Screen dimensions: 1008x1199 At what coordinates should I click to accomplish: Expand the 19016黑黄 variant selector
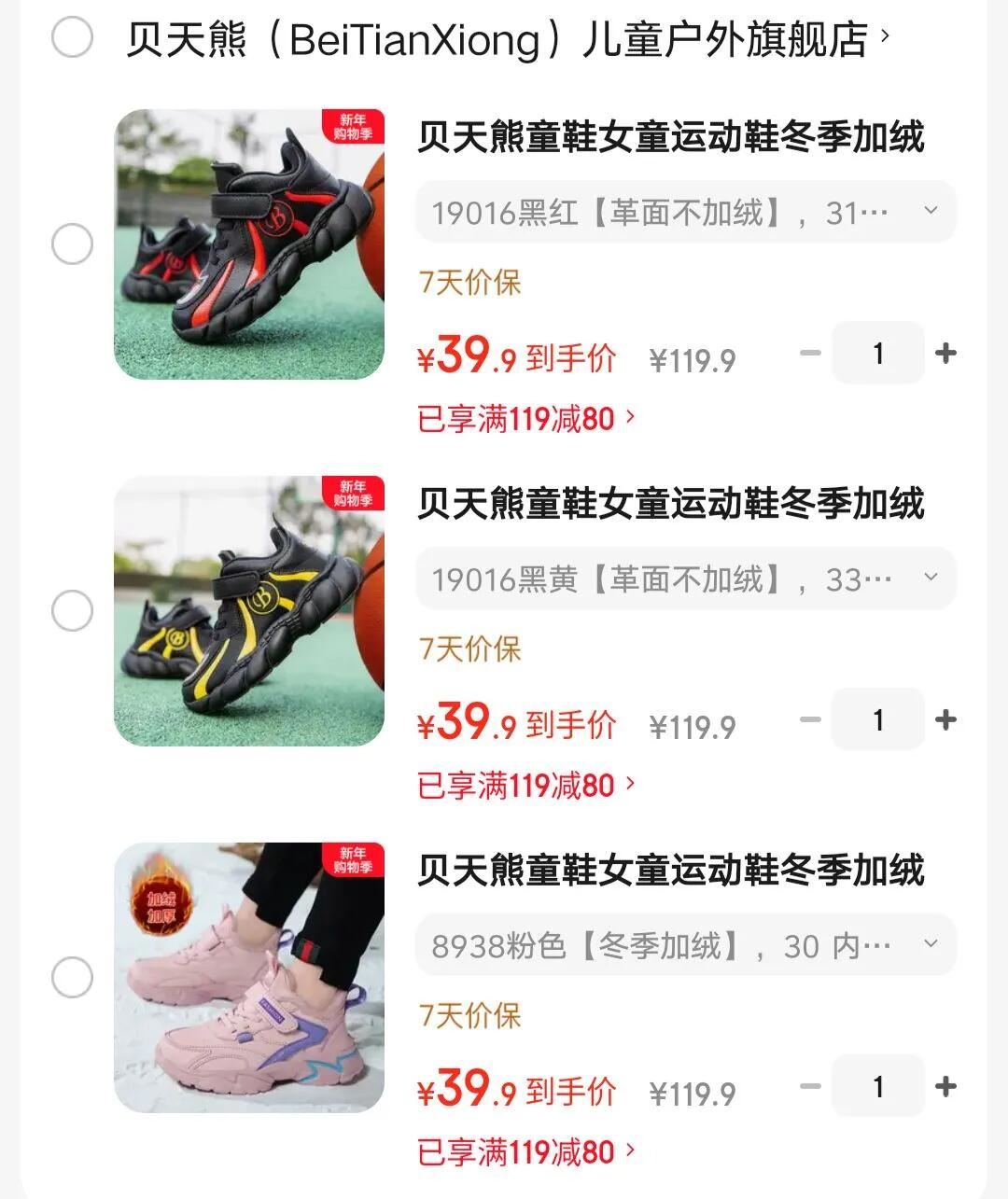point(685,579)
